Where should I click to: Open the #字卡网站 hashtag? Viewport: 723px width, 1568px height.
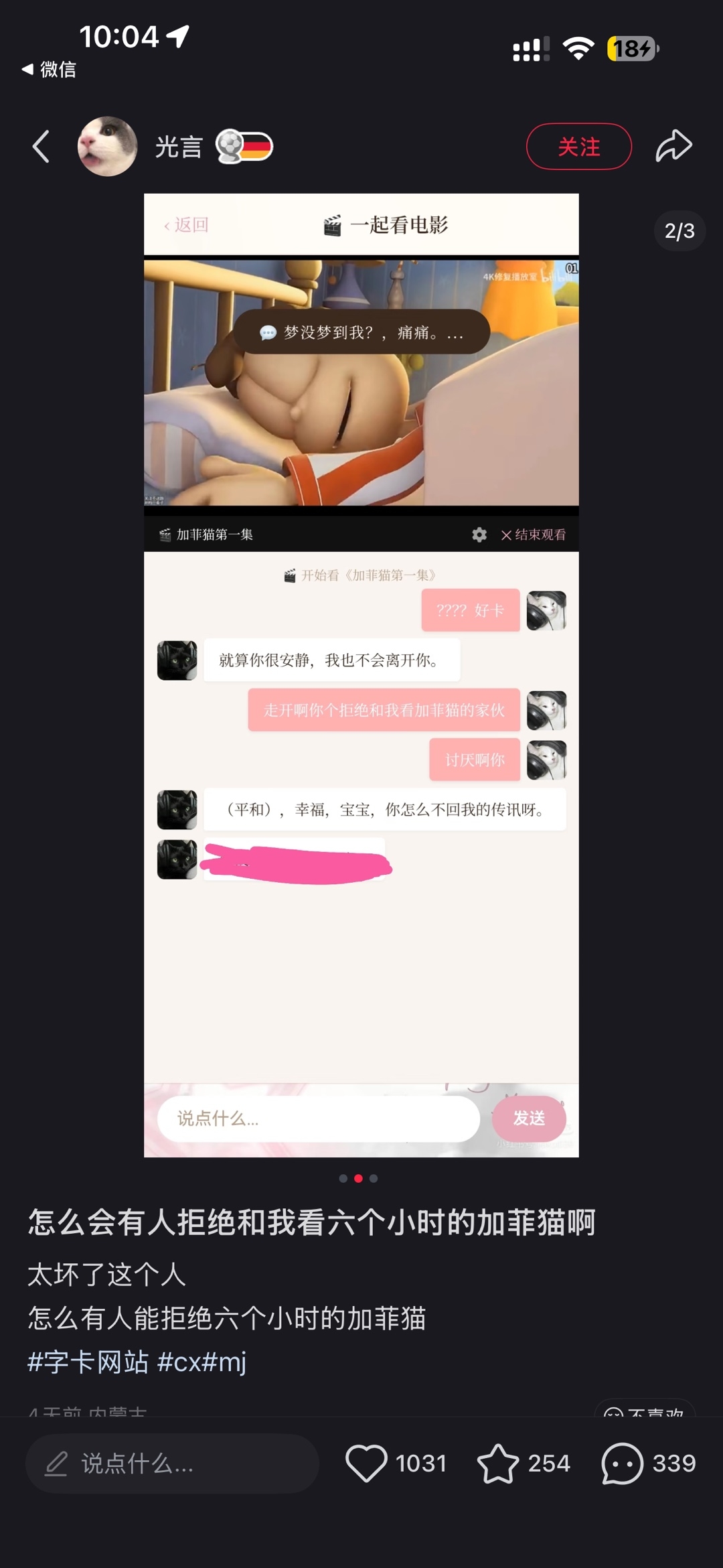[x=88, y=1362]
